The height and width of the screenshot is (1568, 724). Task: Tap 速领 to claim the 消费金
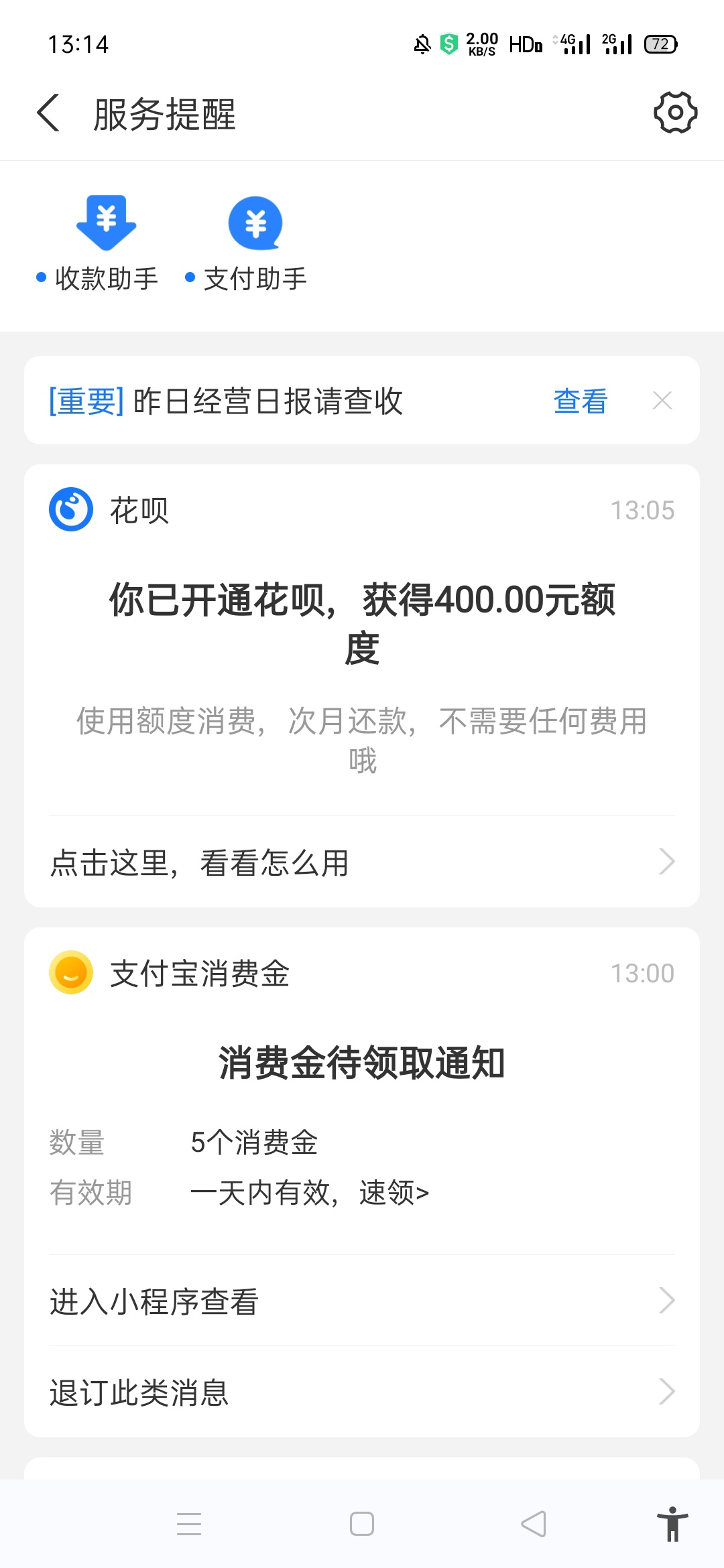coord(394,1193)
